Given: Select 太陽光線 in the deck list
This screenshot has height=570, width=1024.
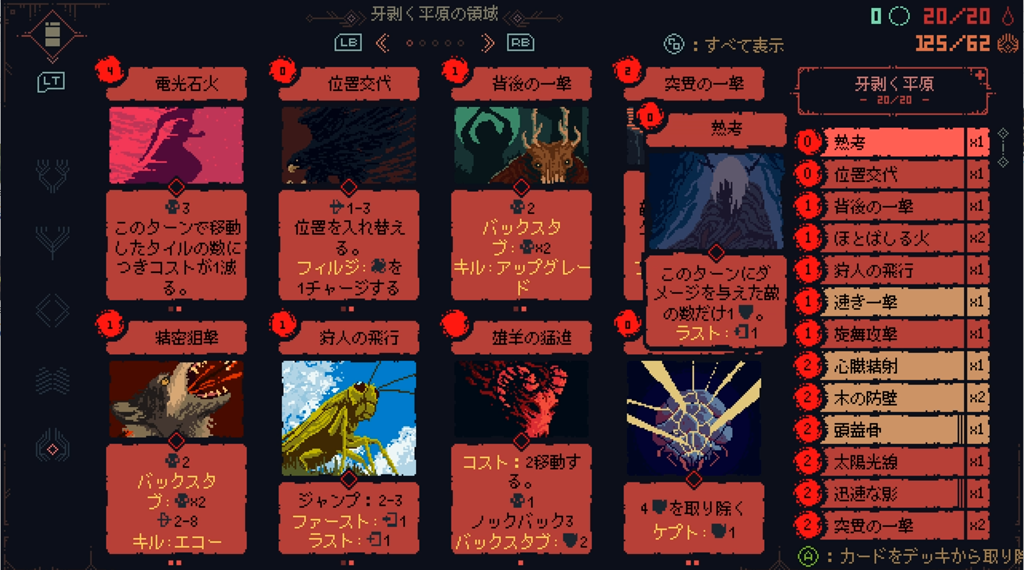Looking at the screenshot, I should click(890, 462).
